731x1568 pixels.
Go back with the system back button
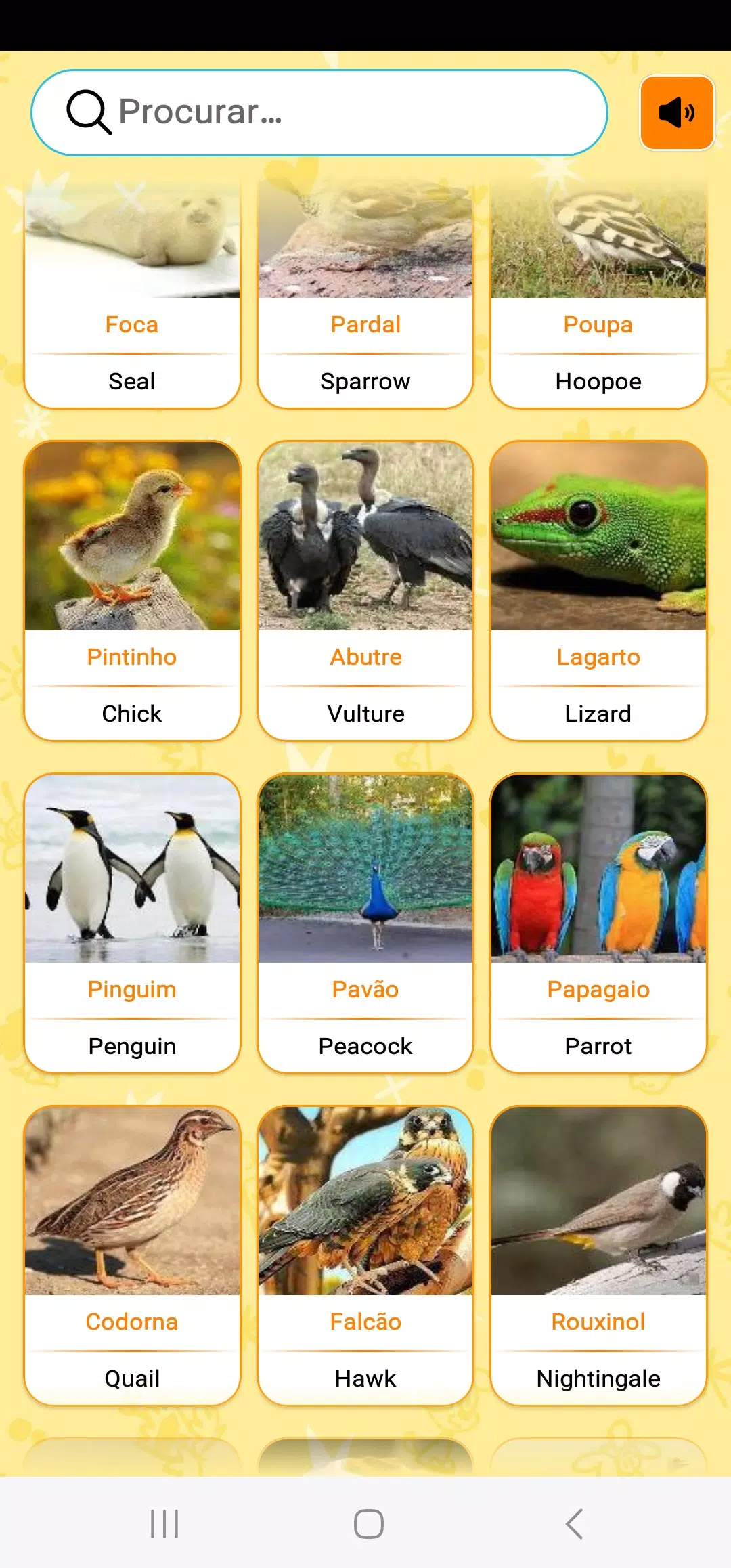574,1524
